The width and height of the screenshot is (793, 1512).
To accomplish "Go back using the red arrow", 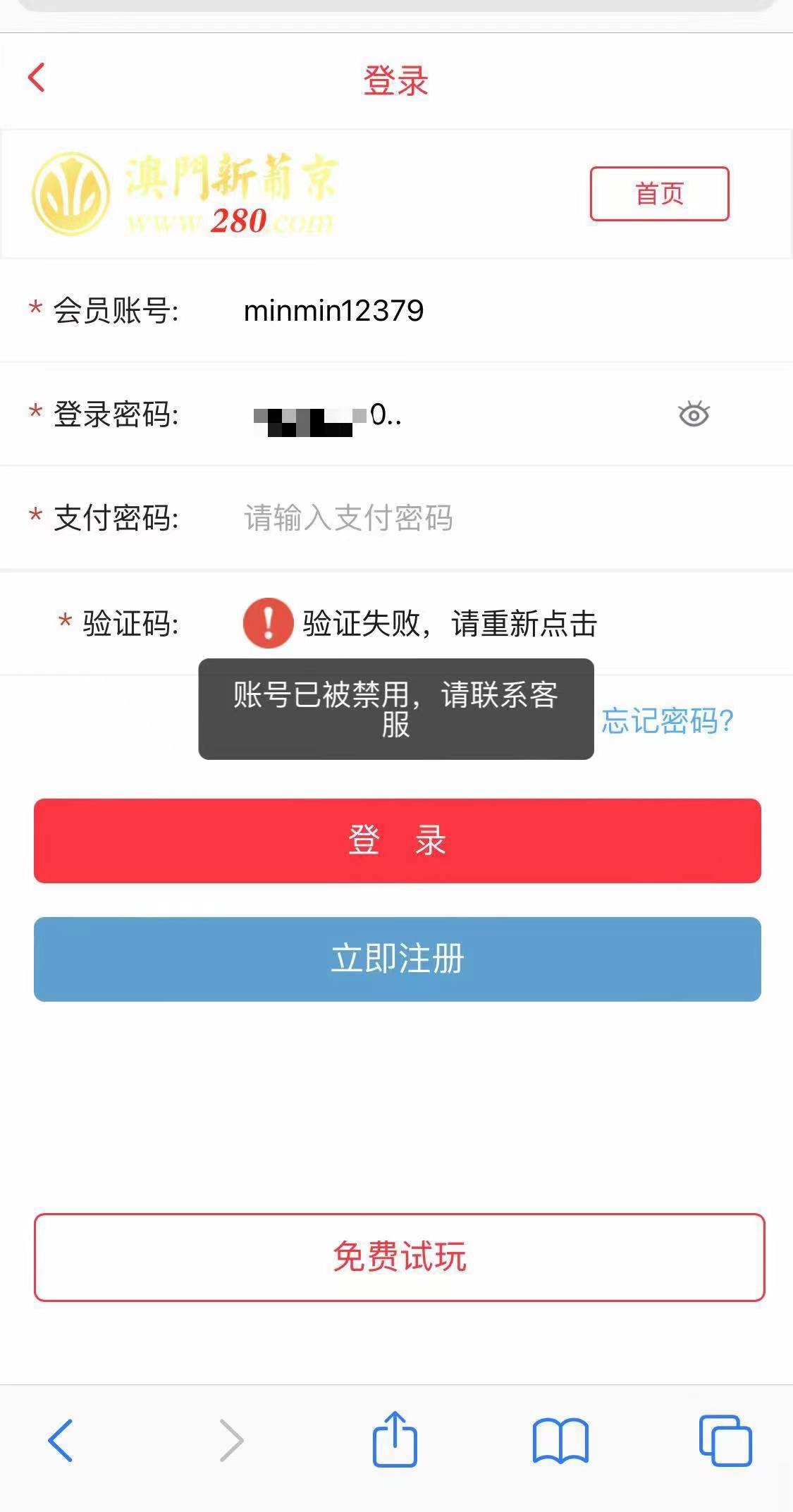I will [37, 78].
